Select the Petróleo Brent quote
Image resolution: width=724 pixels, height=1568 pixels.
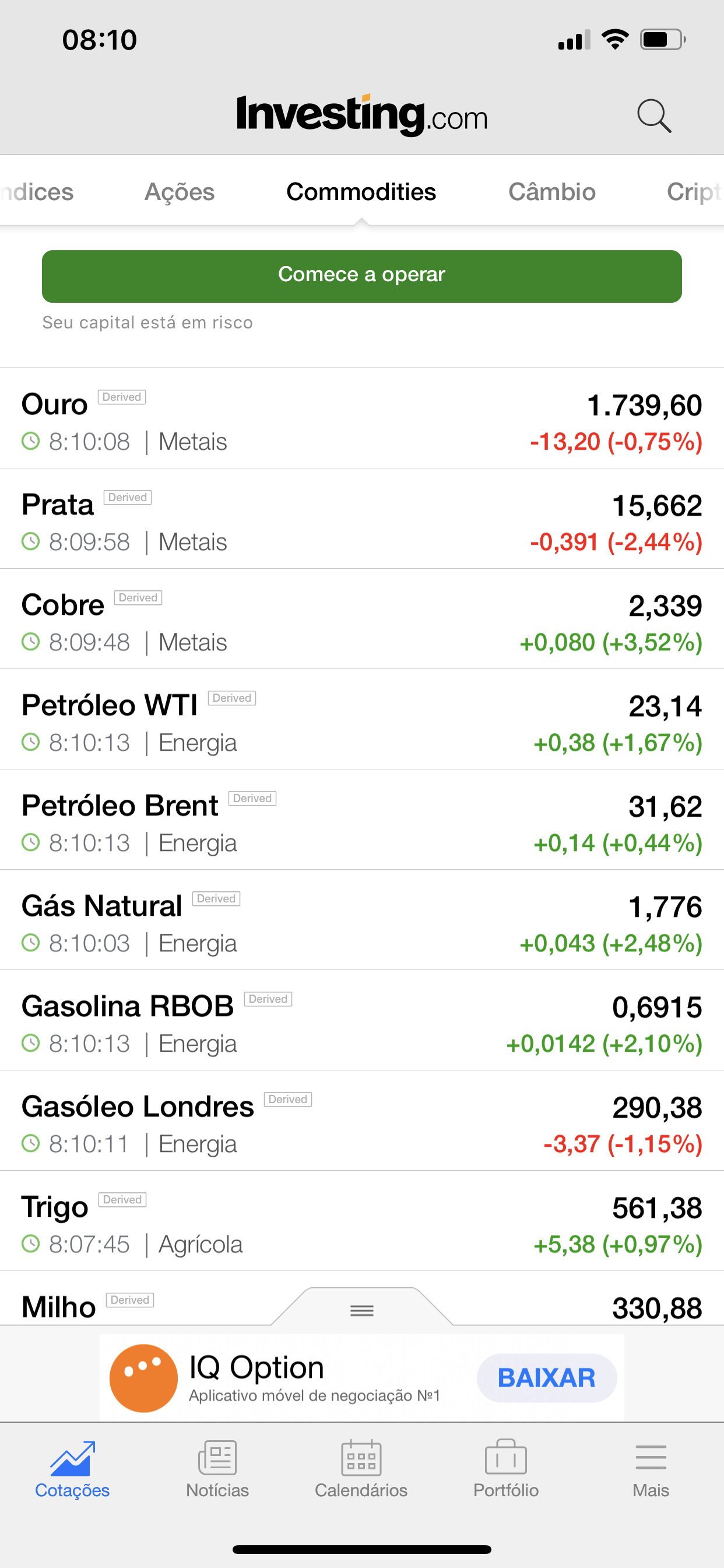[362, 821]
